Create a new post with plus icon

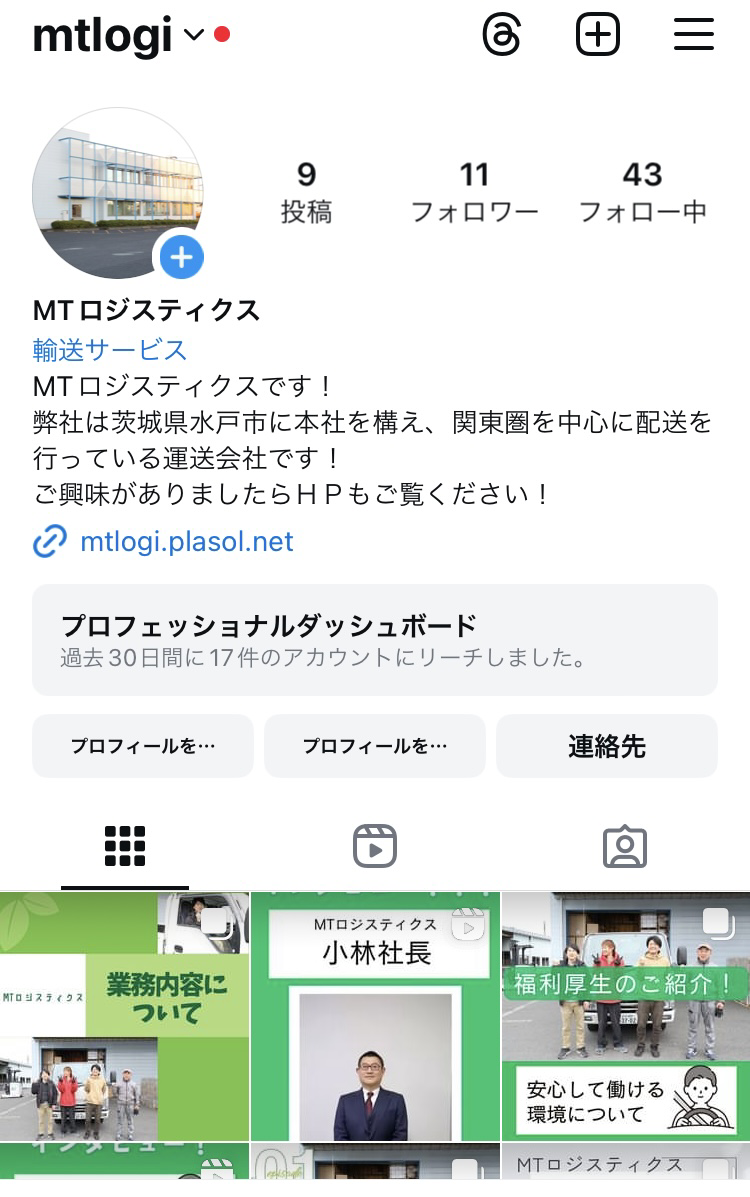598,36
